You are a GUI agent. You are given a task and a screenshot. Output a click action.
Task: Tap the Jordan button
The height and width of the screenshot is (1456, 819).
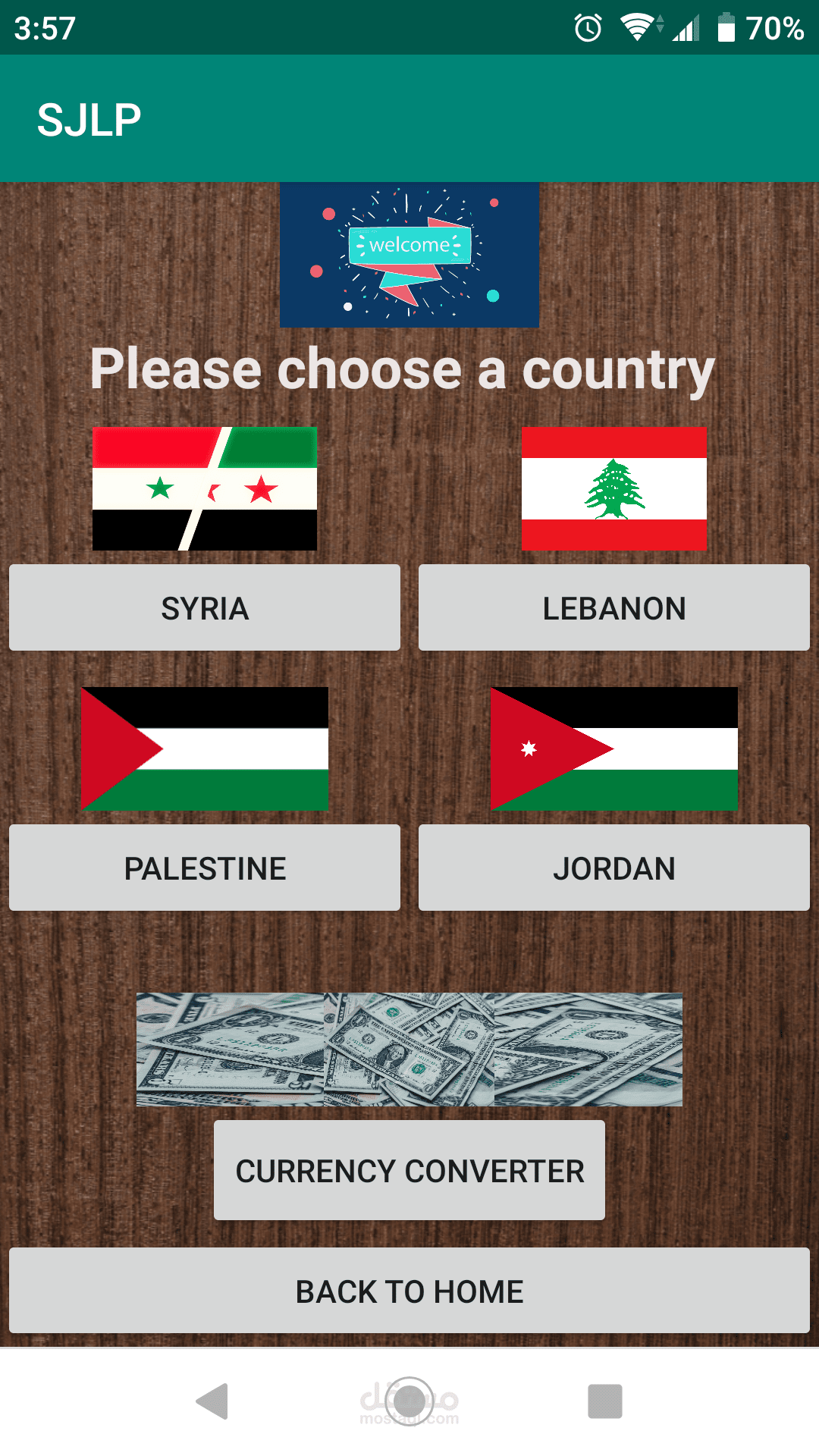pyautogui.click(x=613, y=868)
